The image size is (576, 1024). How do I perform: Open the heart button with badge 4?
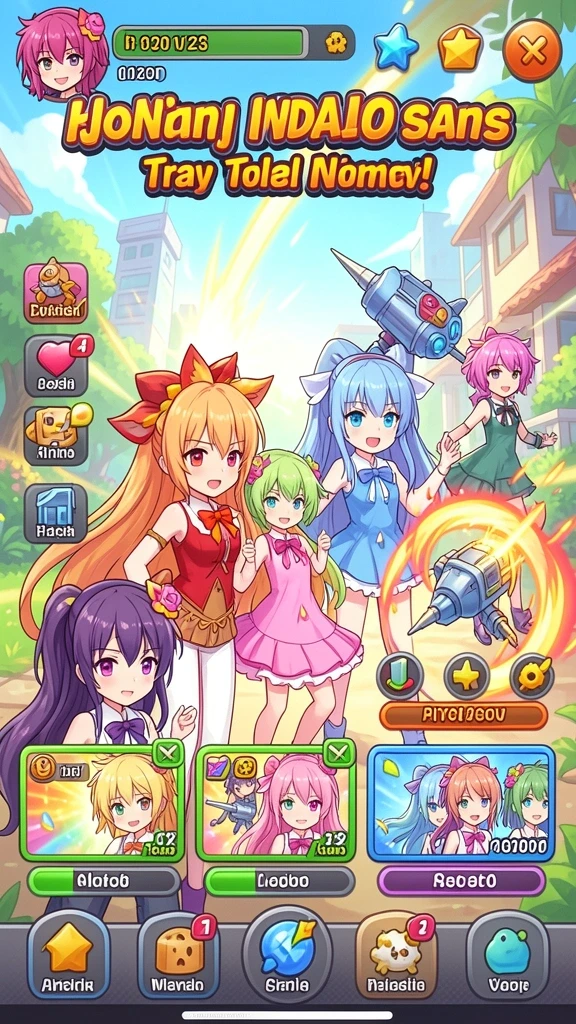57,366
